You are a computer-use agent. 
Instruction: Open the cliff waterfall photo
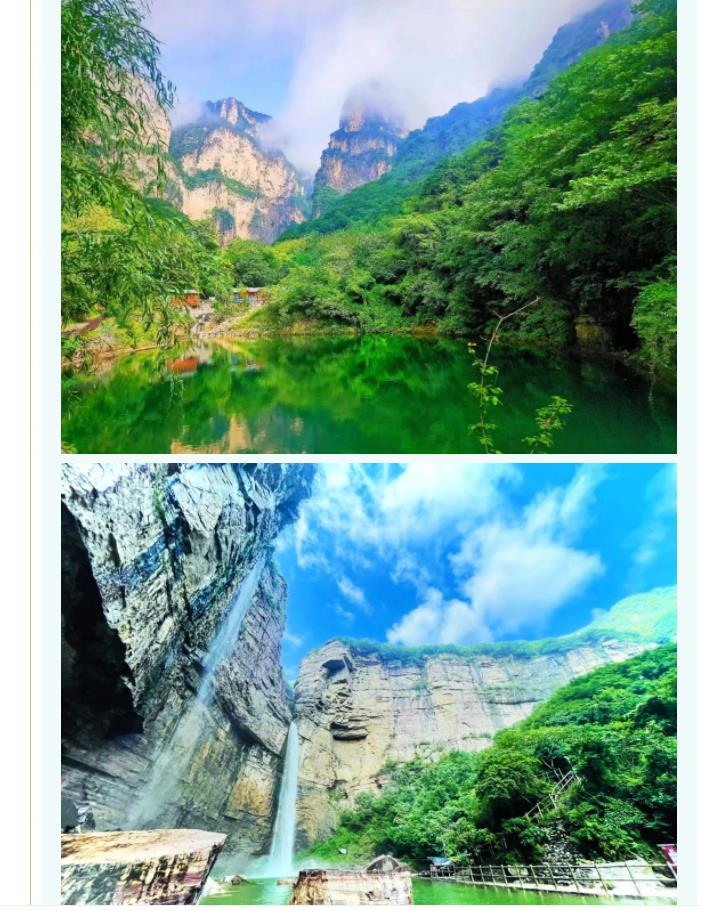click(368, 683)
